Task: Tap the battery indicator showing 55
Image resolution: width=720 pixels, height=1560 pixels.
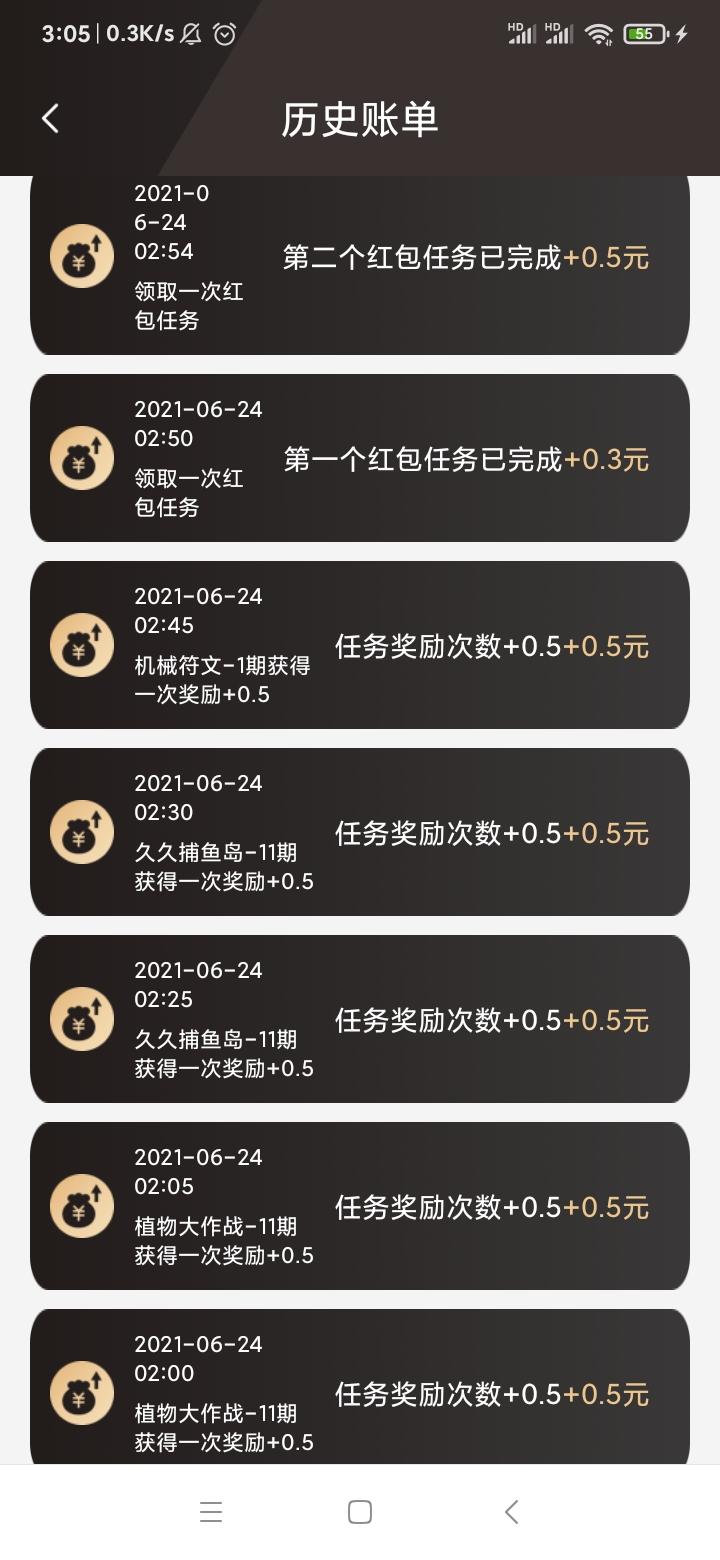Action: 645,33
